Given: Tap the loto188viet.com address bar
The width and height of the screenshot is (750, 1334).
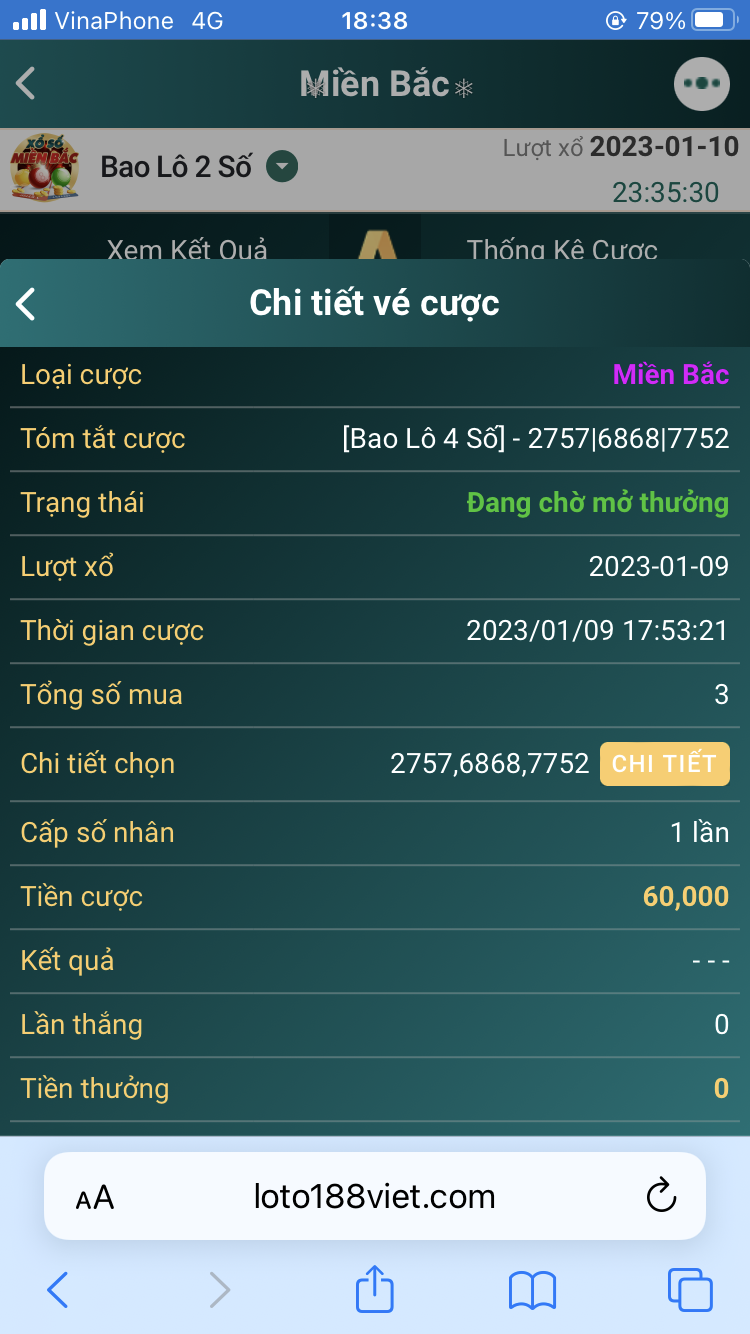Looking at the screenshot, I should click(375, 1196).
